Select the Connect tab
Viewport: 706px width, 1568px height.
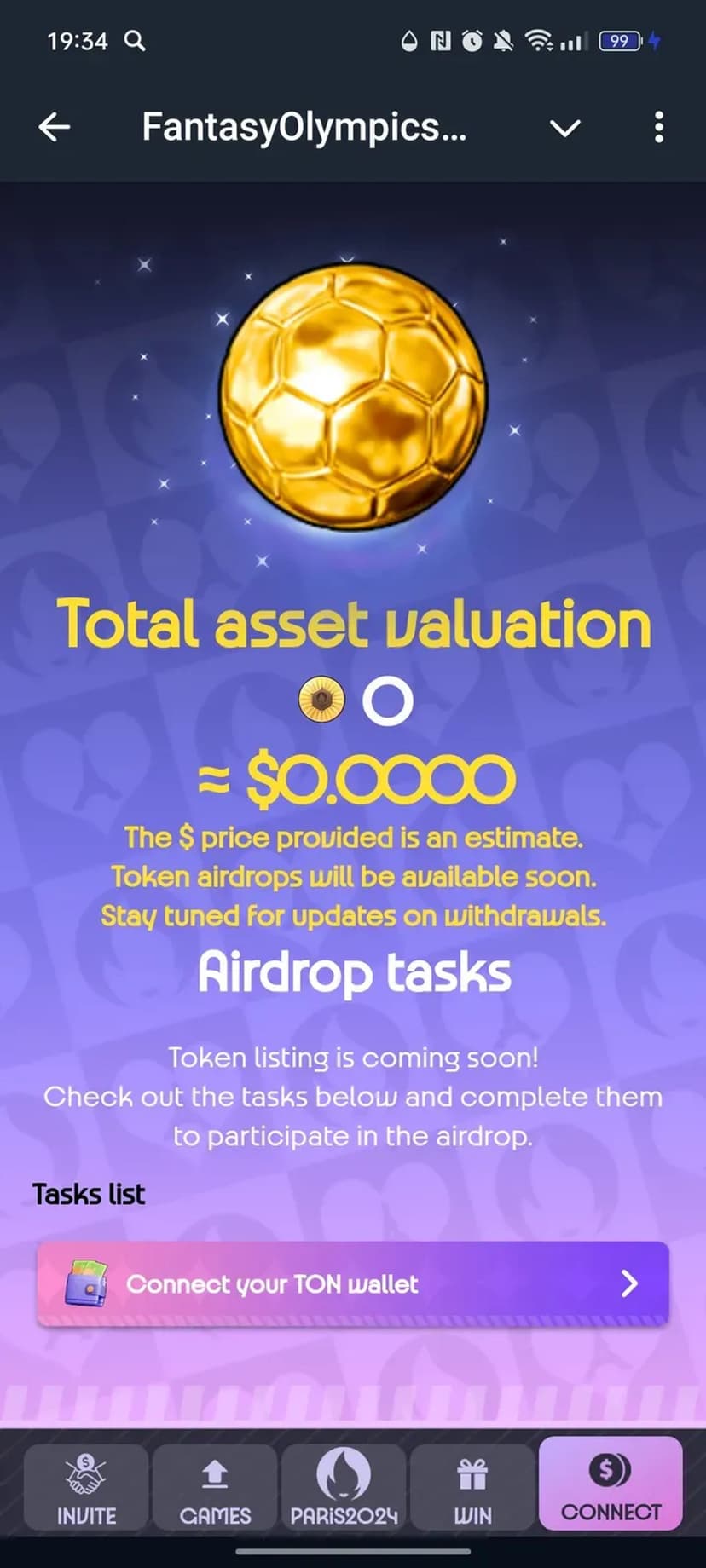[611, 1484]
